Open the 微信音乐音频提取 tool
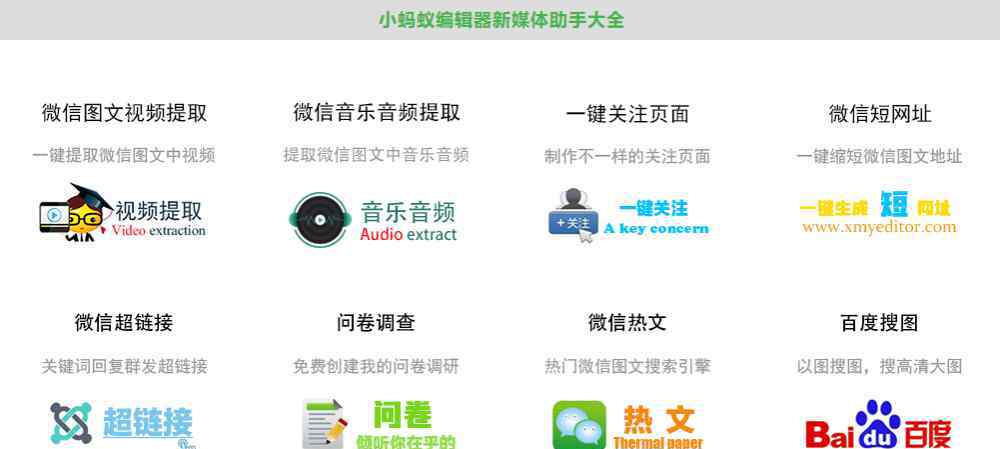 coord(376,113)
